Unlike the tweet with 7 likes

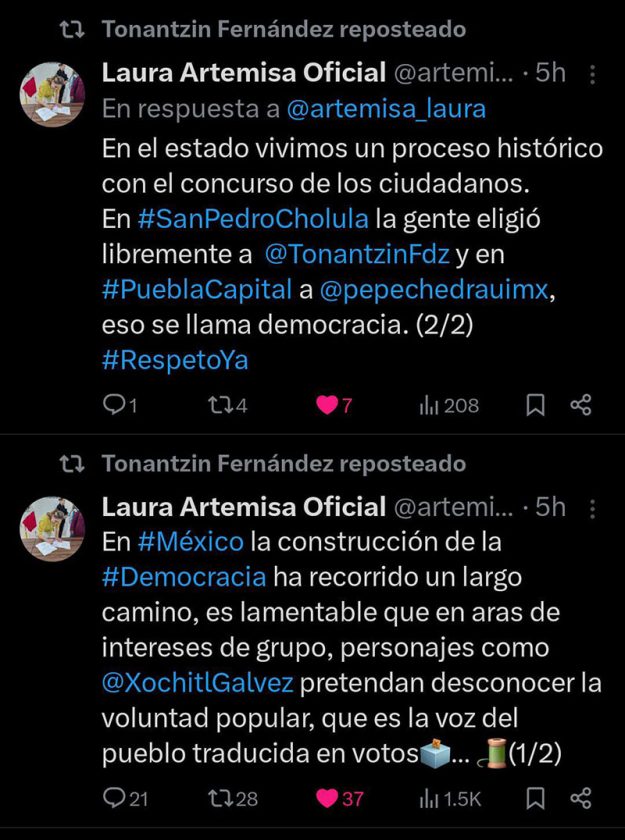[326, 405]
